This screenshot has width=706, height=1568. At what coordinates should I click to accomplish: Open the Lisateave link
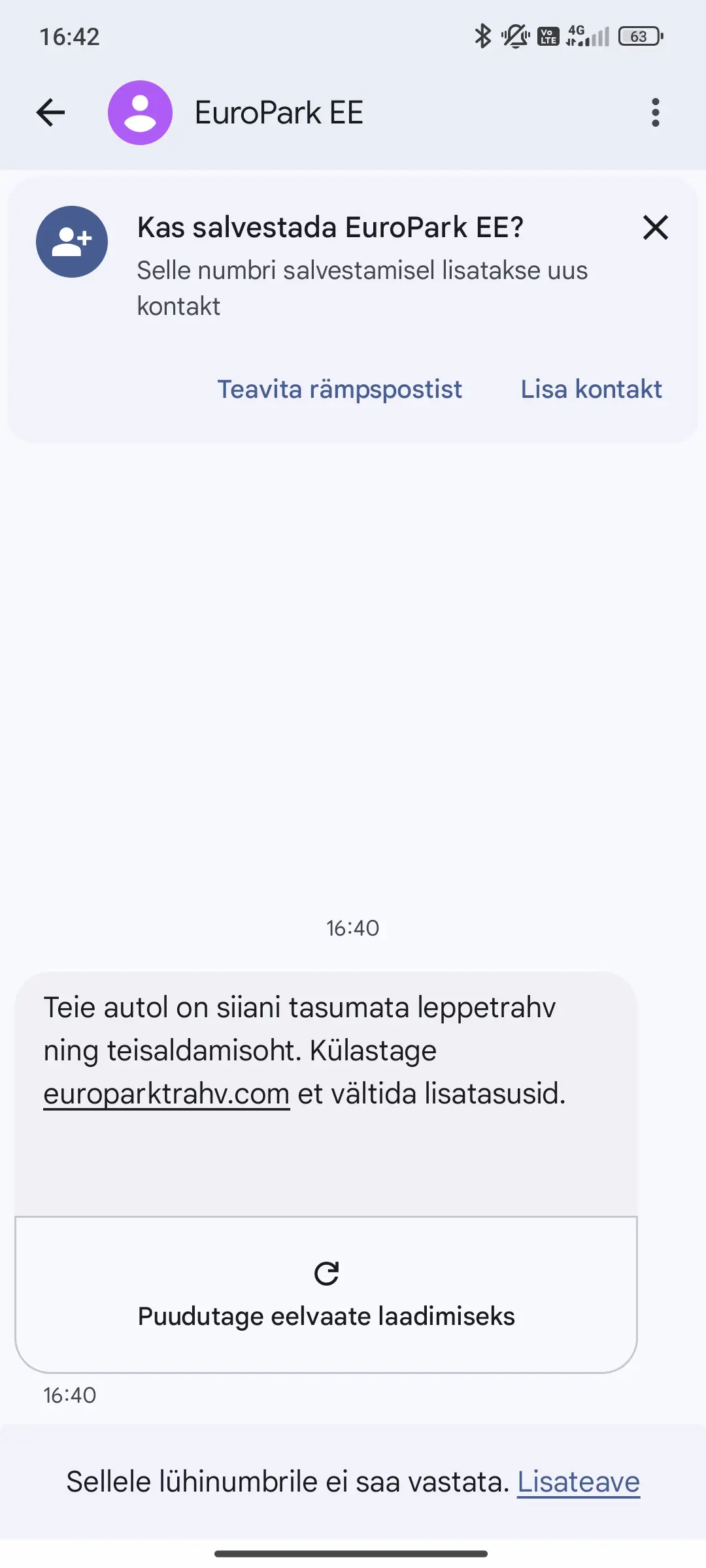(578, 1482)
